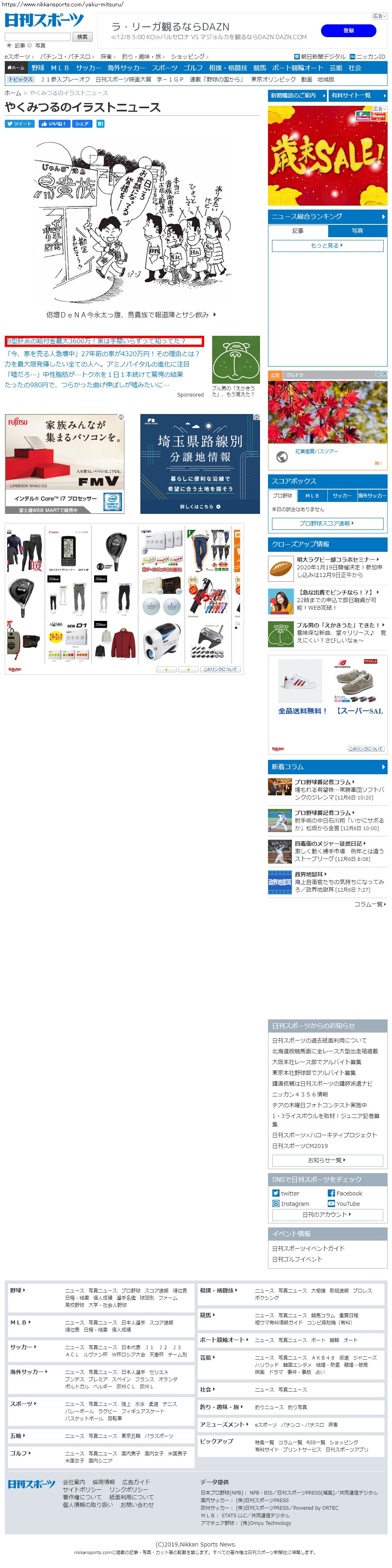
Task: Select the ＭＬＢ score box tab
Action: coord(312,496)
